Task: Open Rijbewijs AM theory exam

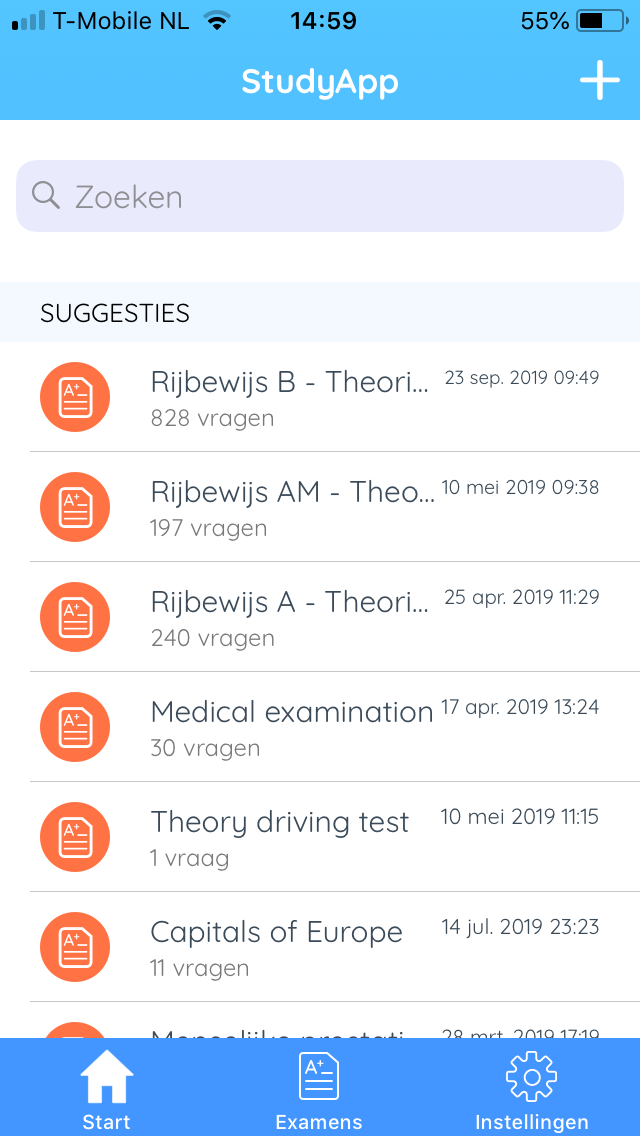Action: tap(320, 506)
